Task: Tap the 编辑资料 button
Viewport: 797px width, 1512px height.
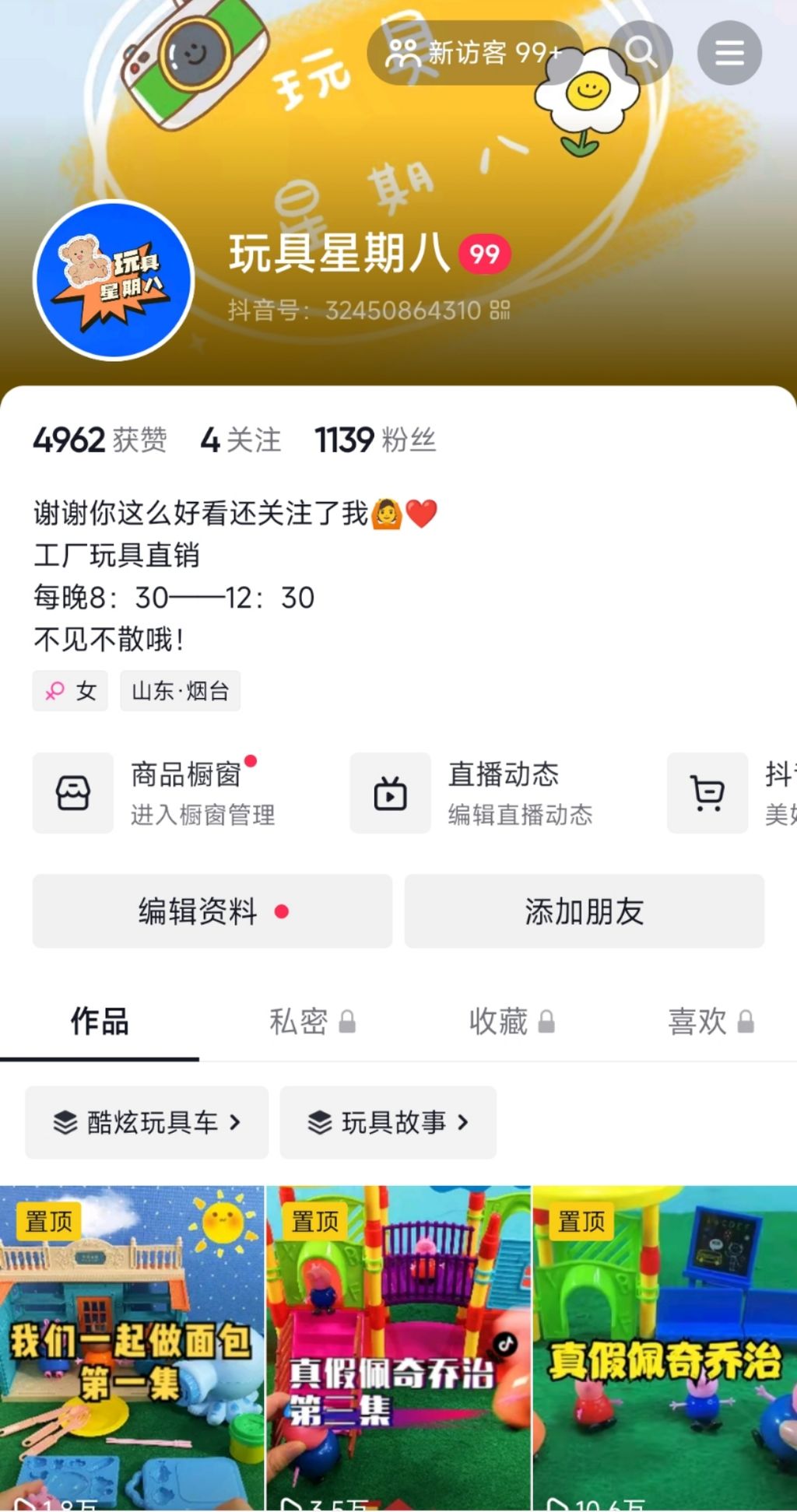Action: pos(212,911)
